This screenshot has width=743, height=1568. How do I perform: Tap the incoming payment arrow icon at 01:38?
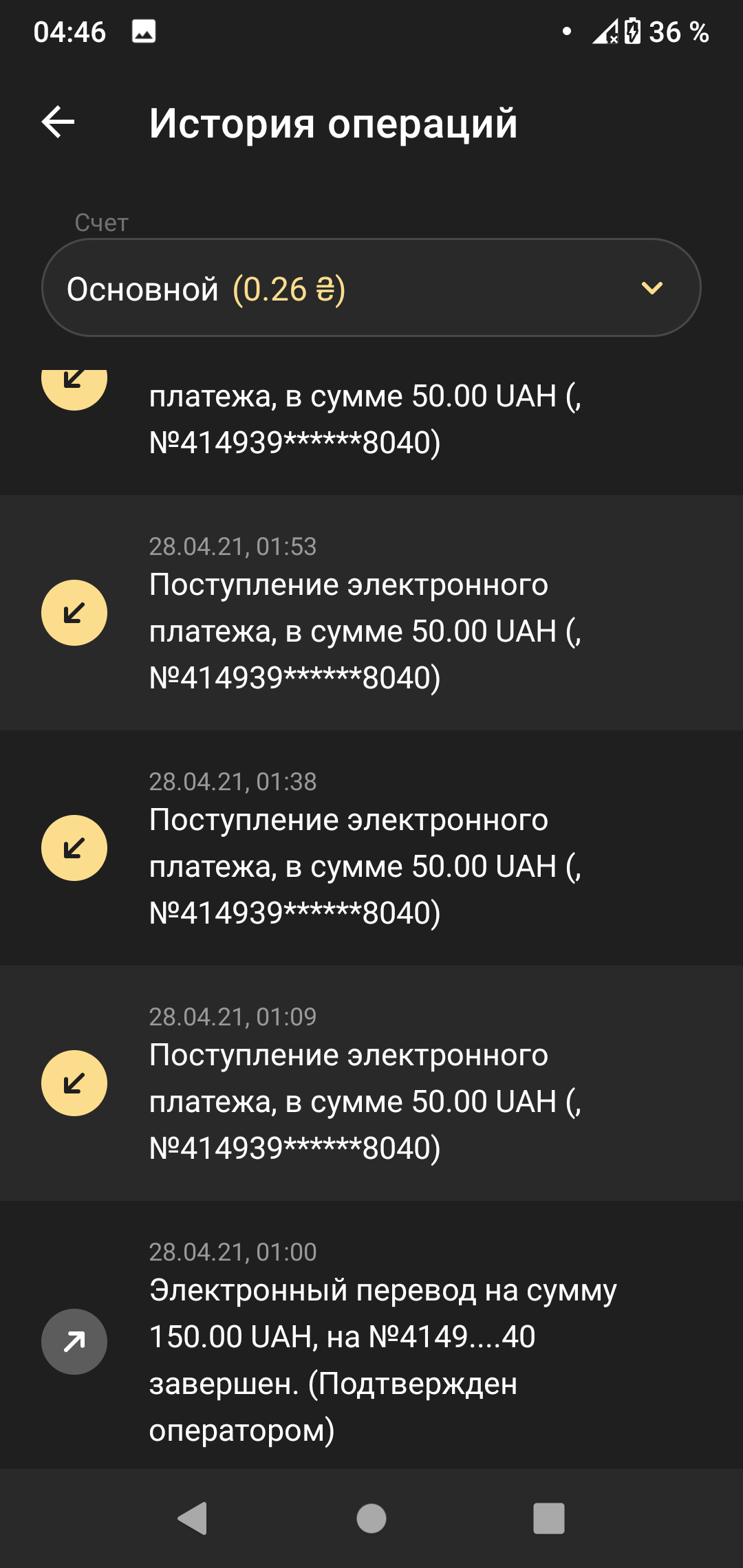74,848
